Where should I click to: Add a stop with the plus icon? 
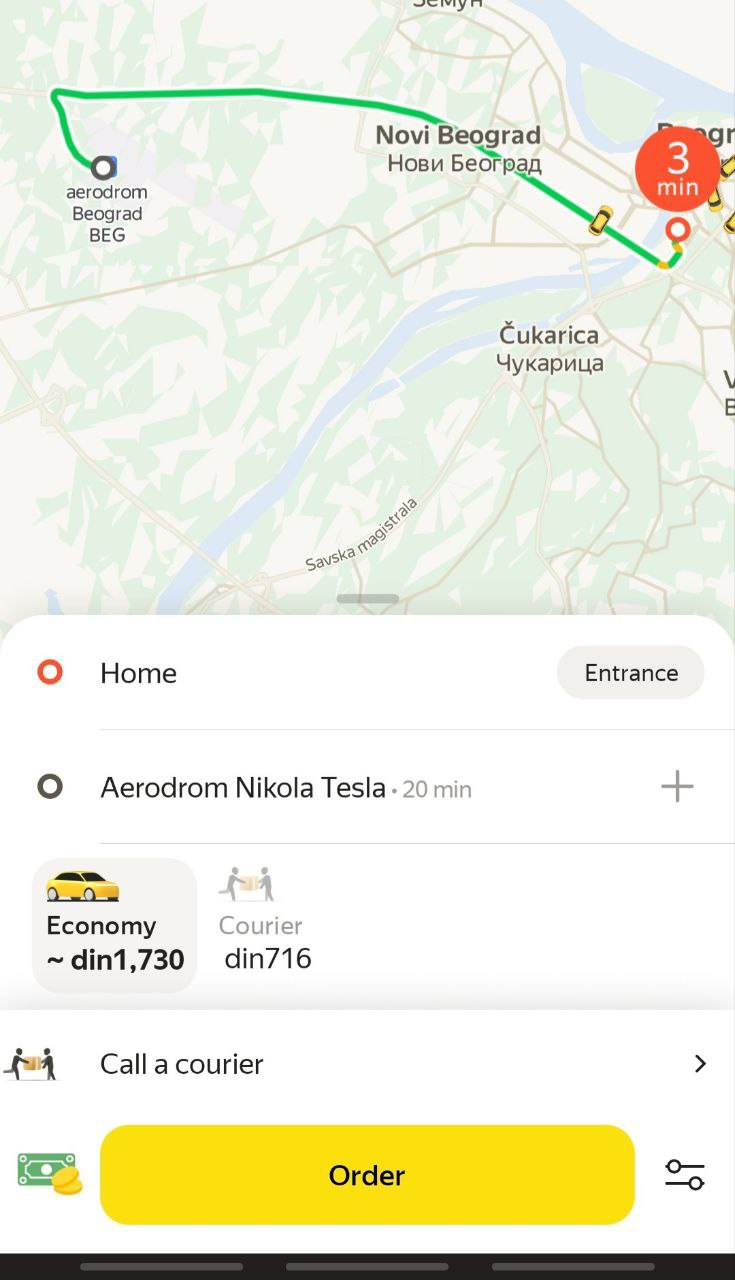(x=677, y=787)
